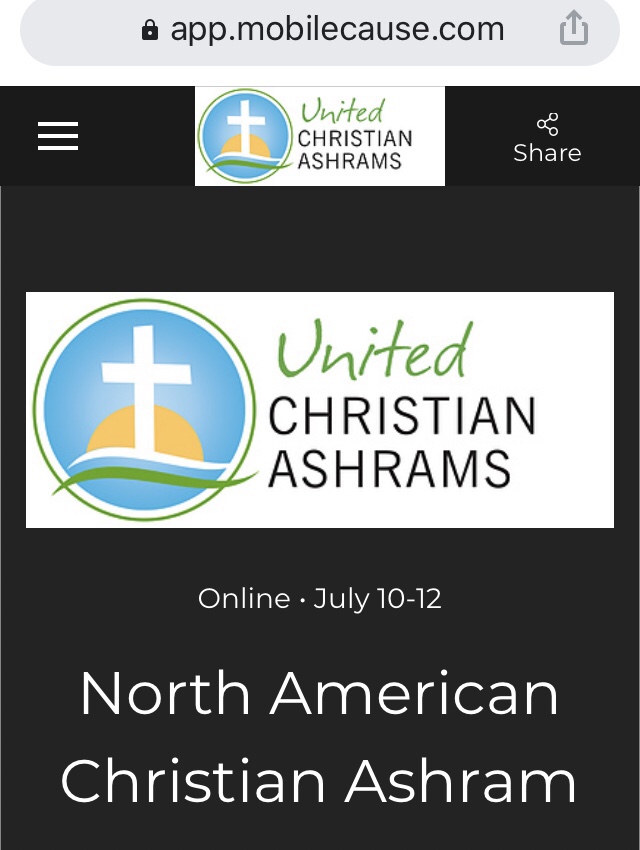Viewport: 640px width, 850px height.
Task: Tap the Share button in header
Action: (547, 138)
